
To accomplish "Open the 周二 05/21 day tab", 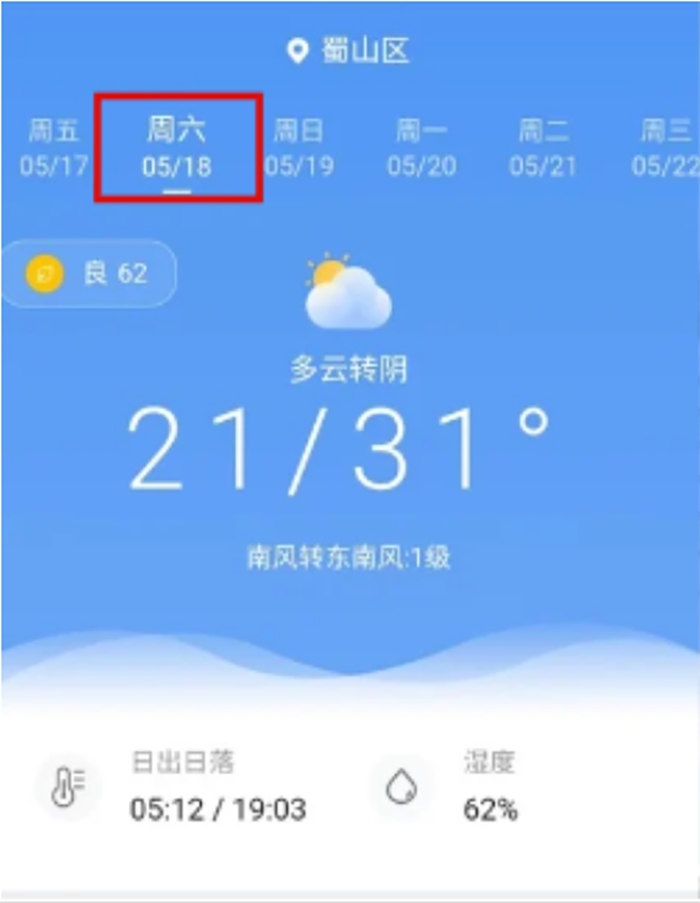I will pos(543,147).
